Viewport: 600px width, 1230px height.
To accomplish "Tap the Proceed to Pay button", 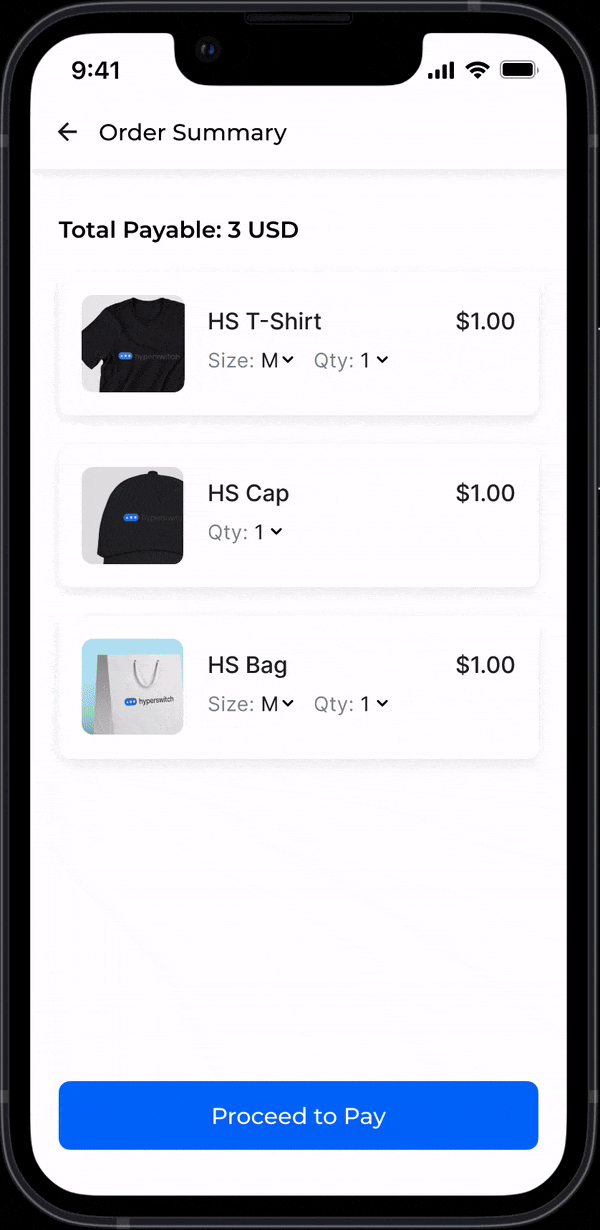I will coord(298,1116).
